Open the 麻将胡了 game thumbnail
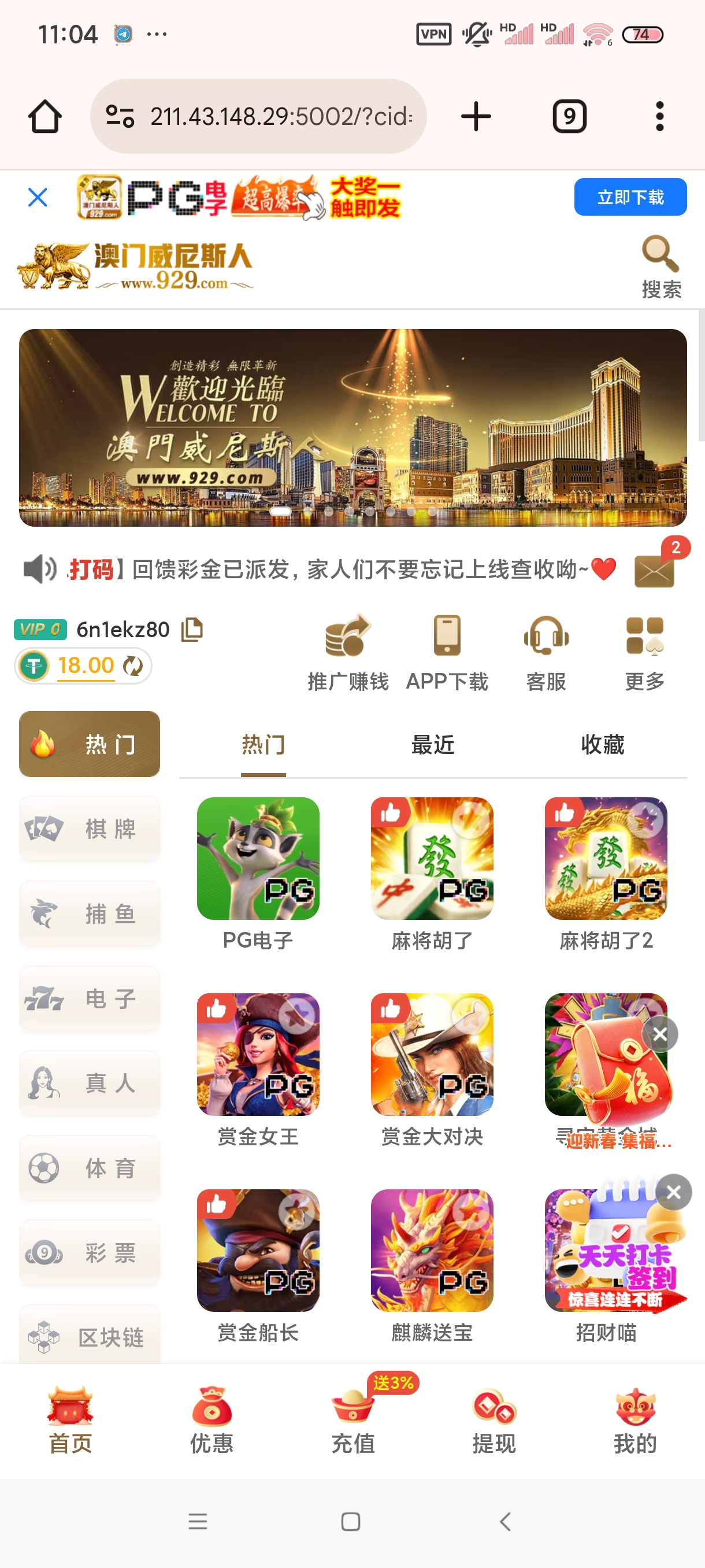Viewport: 705px width, 1568px height. point(431,860)
